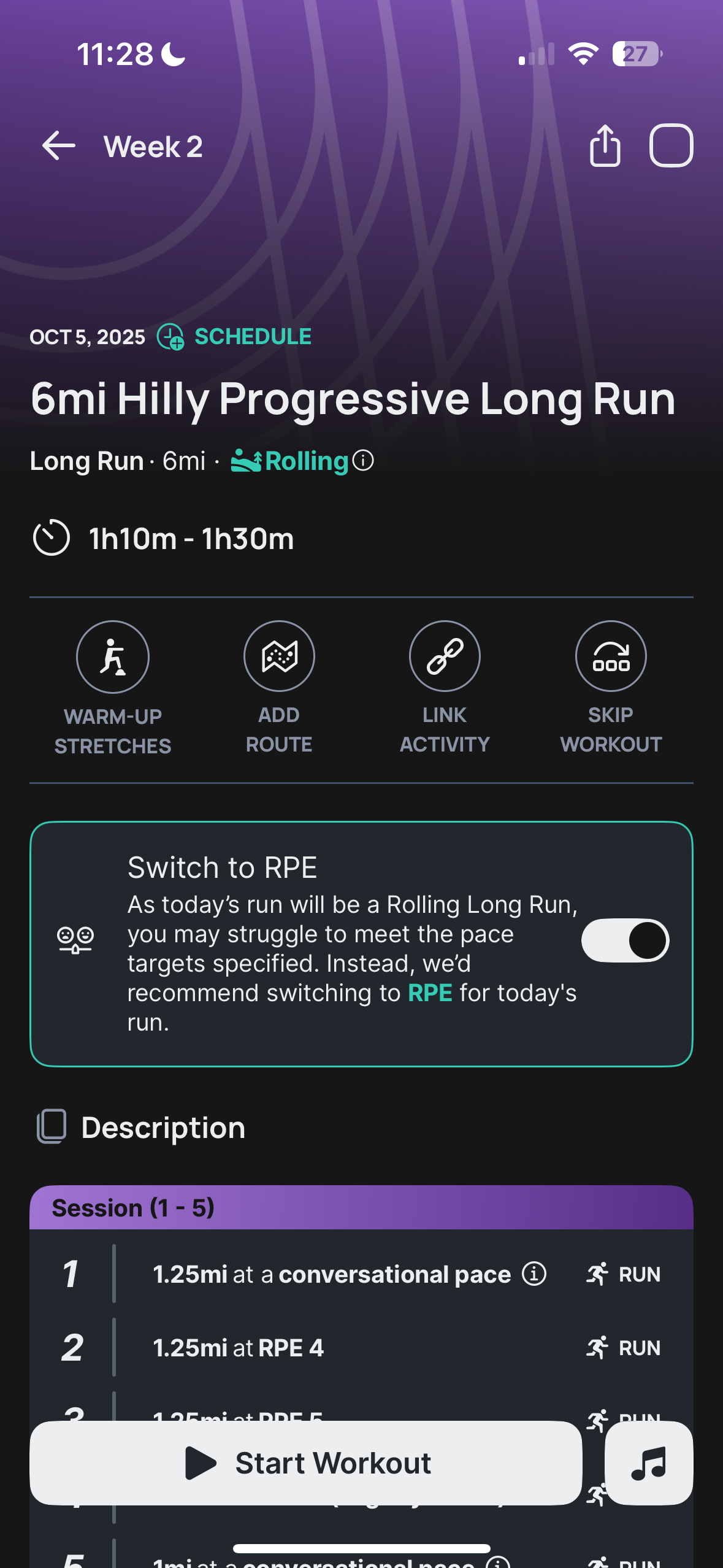
Task: Skip this workout
Action: tap(611, 657)
